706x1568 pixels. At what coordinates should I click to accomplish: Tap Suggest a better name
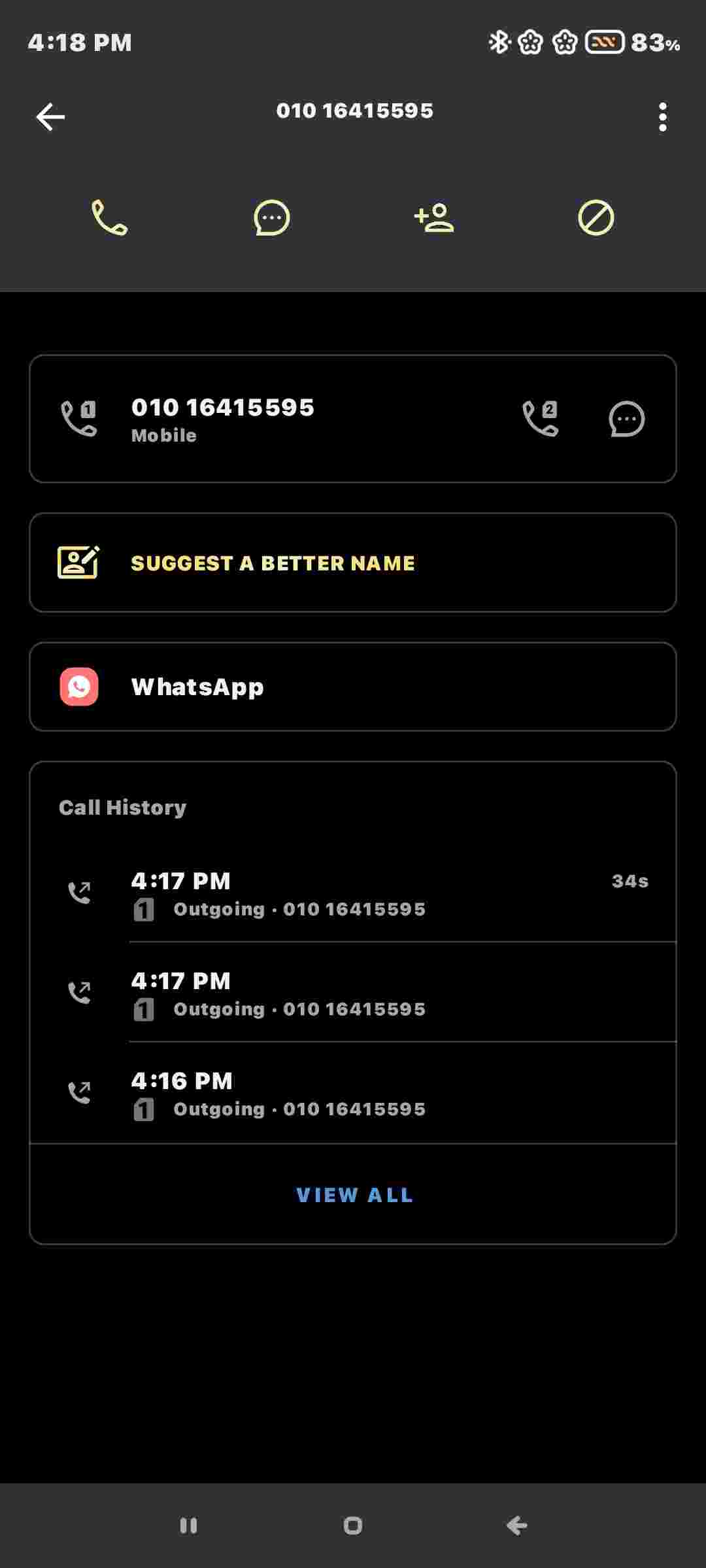(353, 563)
